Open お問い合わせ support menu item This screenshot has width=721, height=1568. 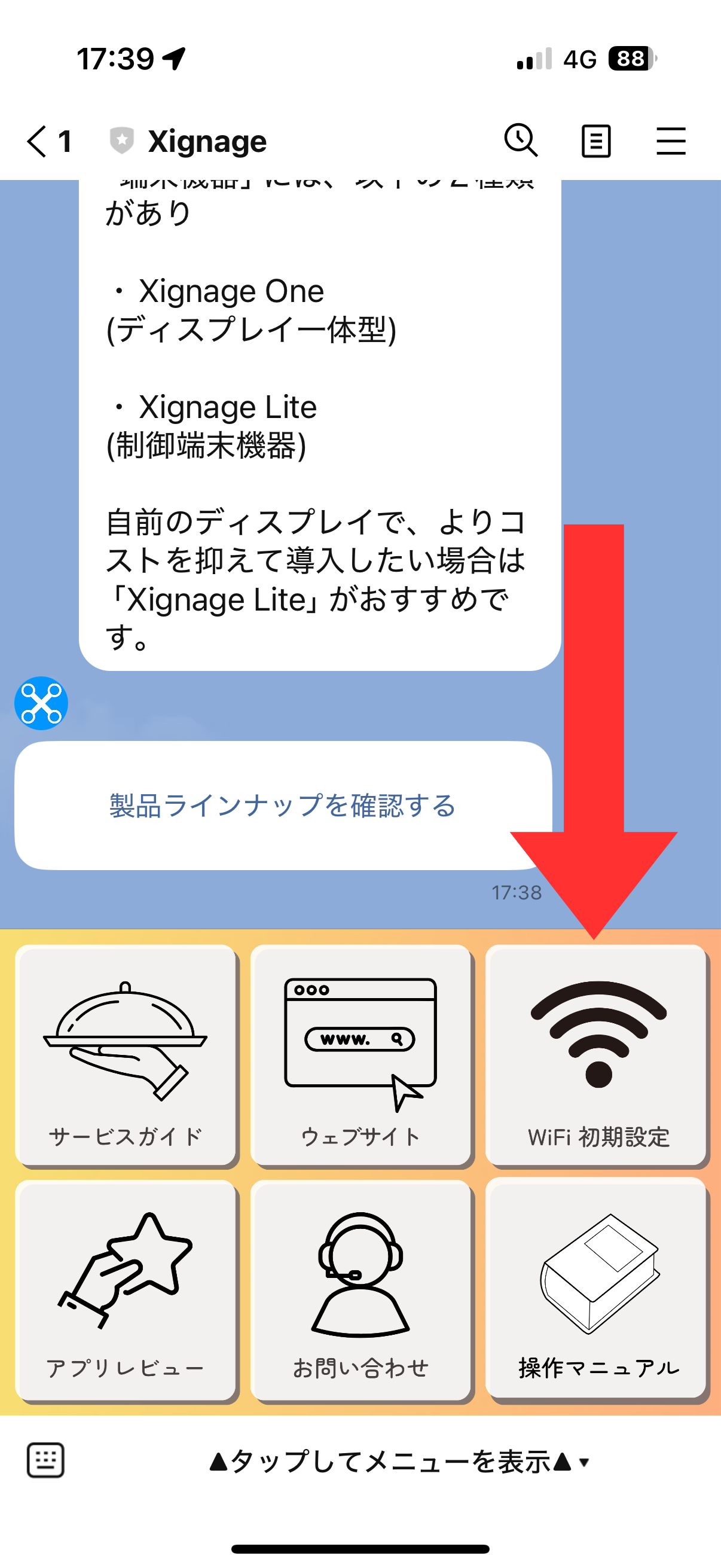tap(362, 1285)
